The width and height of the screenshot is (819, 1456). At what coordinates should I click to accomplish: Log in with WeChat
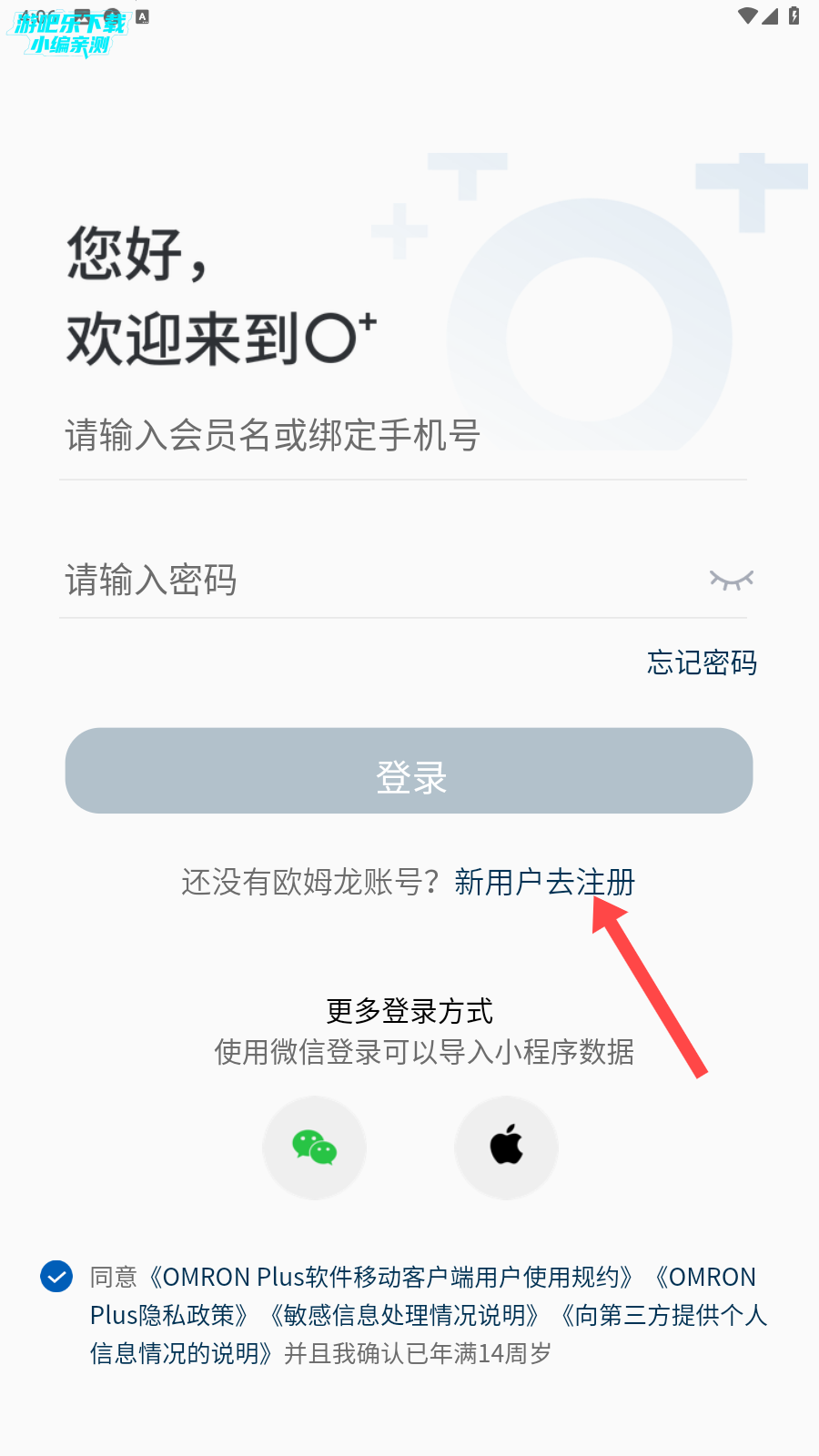(x=315, y=1148)
